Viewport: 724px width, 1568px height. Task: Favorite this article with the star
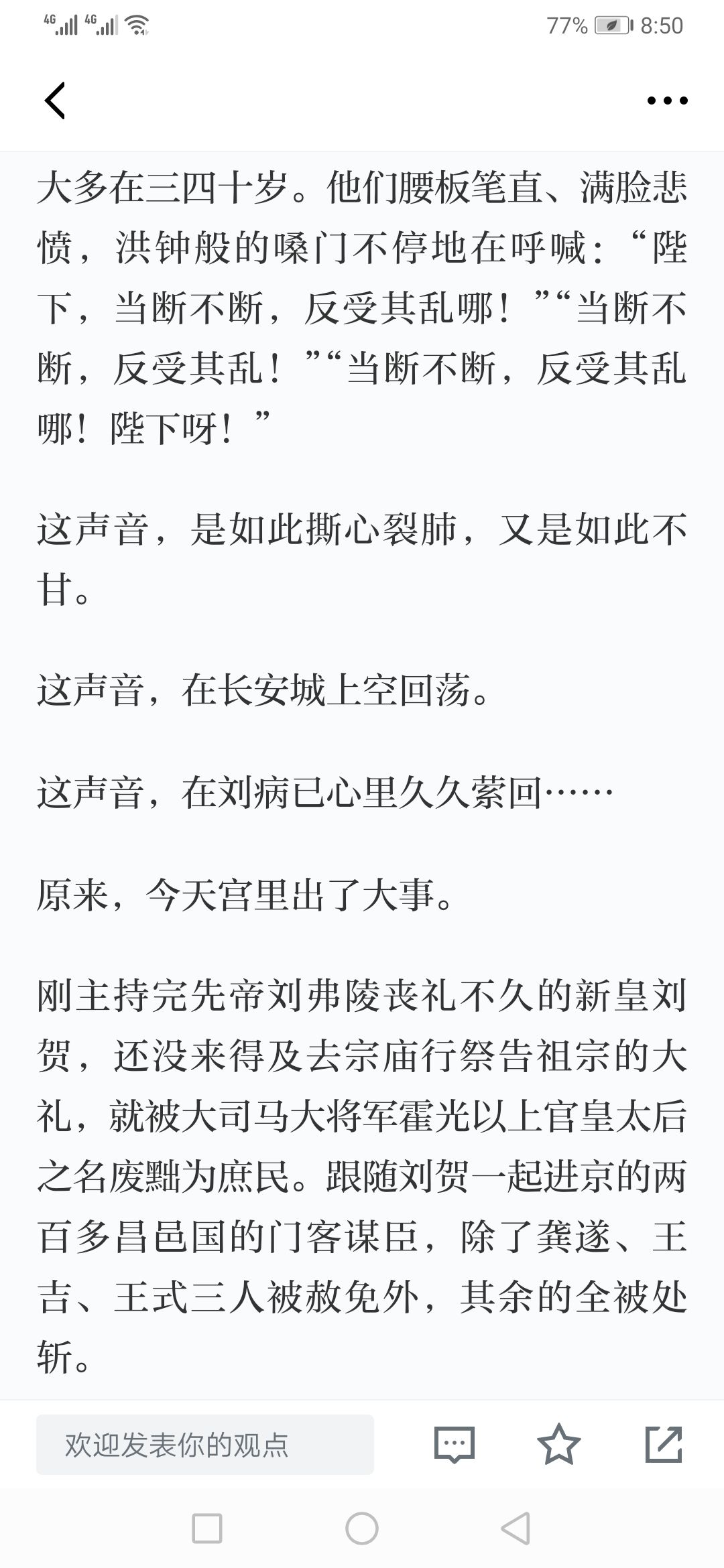(558, 1444)
